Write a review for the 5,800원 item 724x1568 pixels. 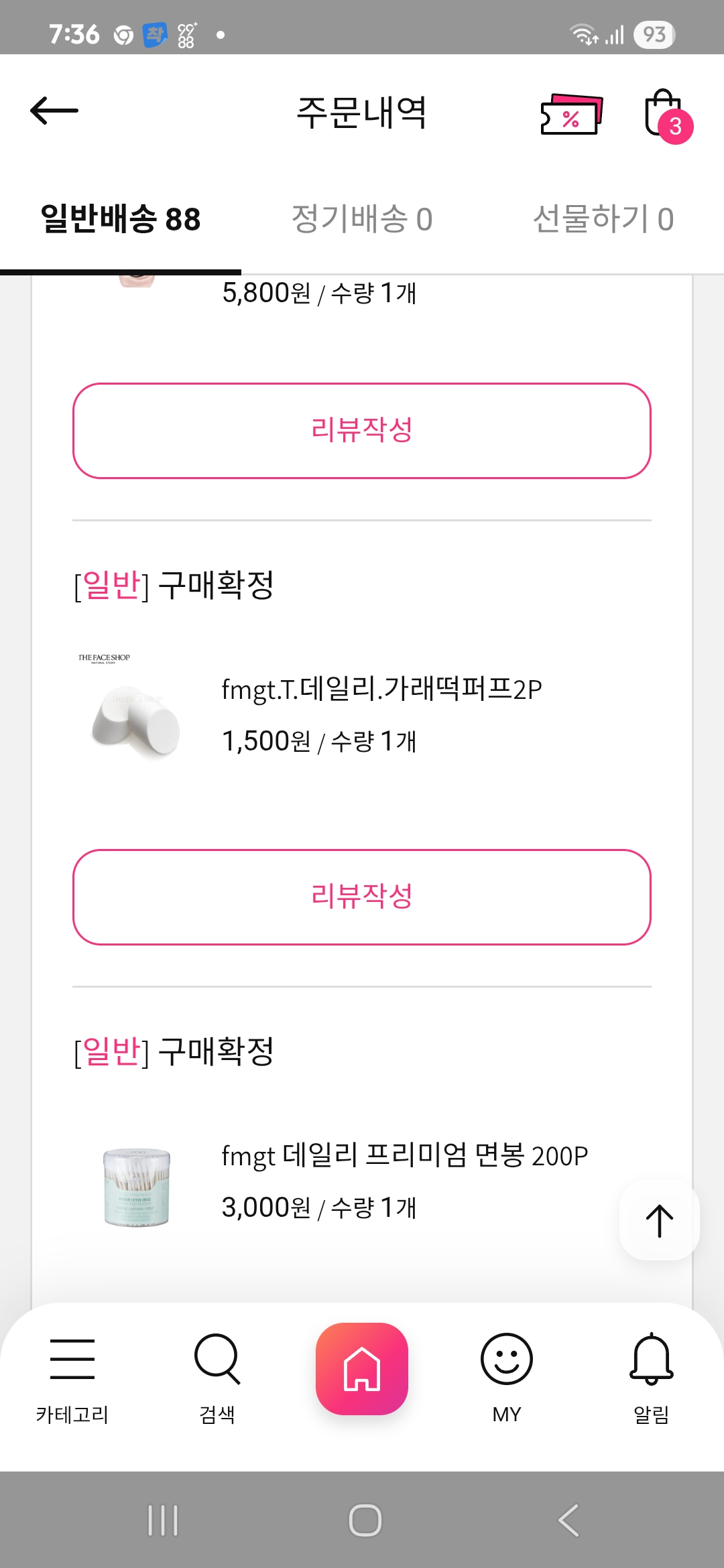pyautogui.click(x=362, y=431)
